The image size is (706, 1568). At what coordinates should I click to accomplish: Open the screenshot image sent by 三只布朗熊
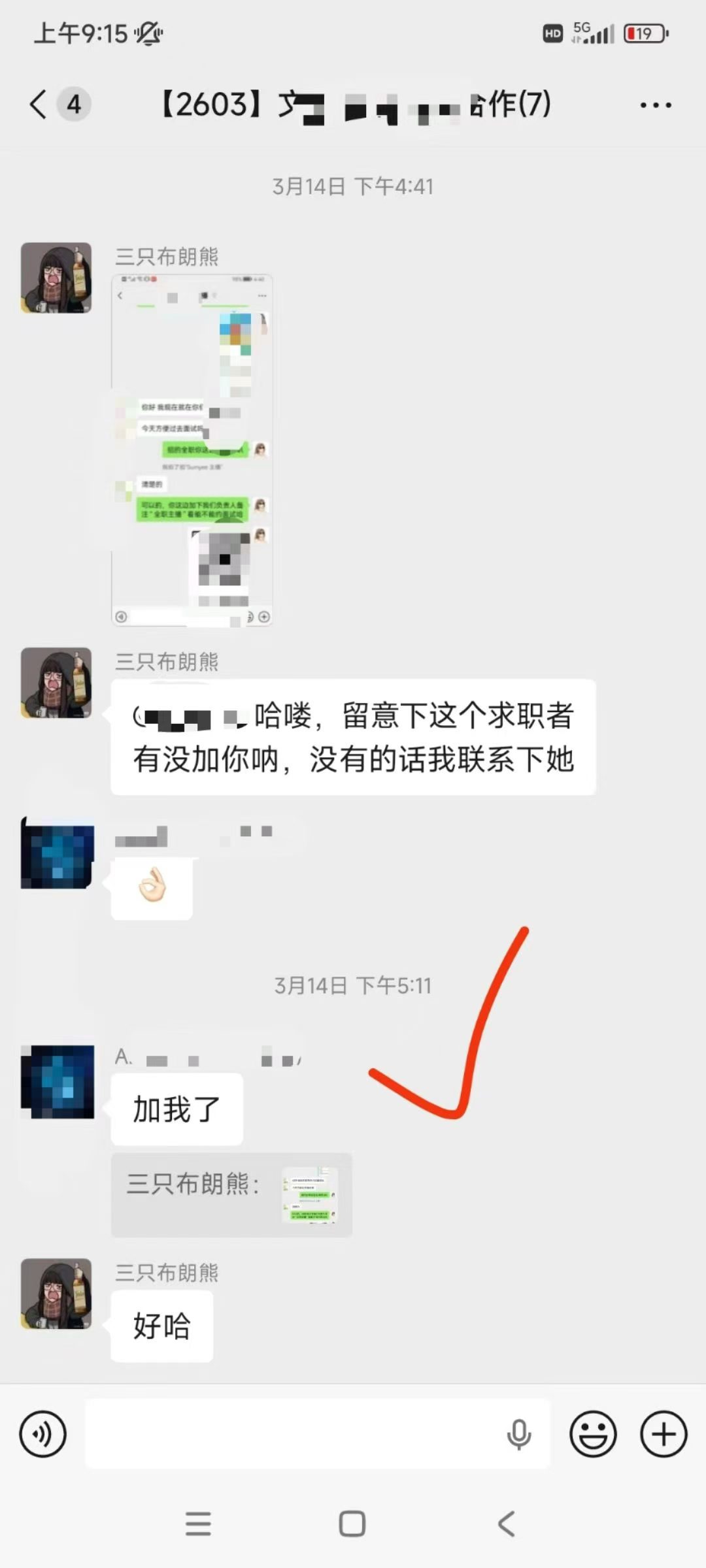(192, 450)
